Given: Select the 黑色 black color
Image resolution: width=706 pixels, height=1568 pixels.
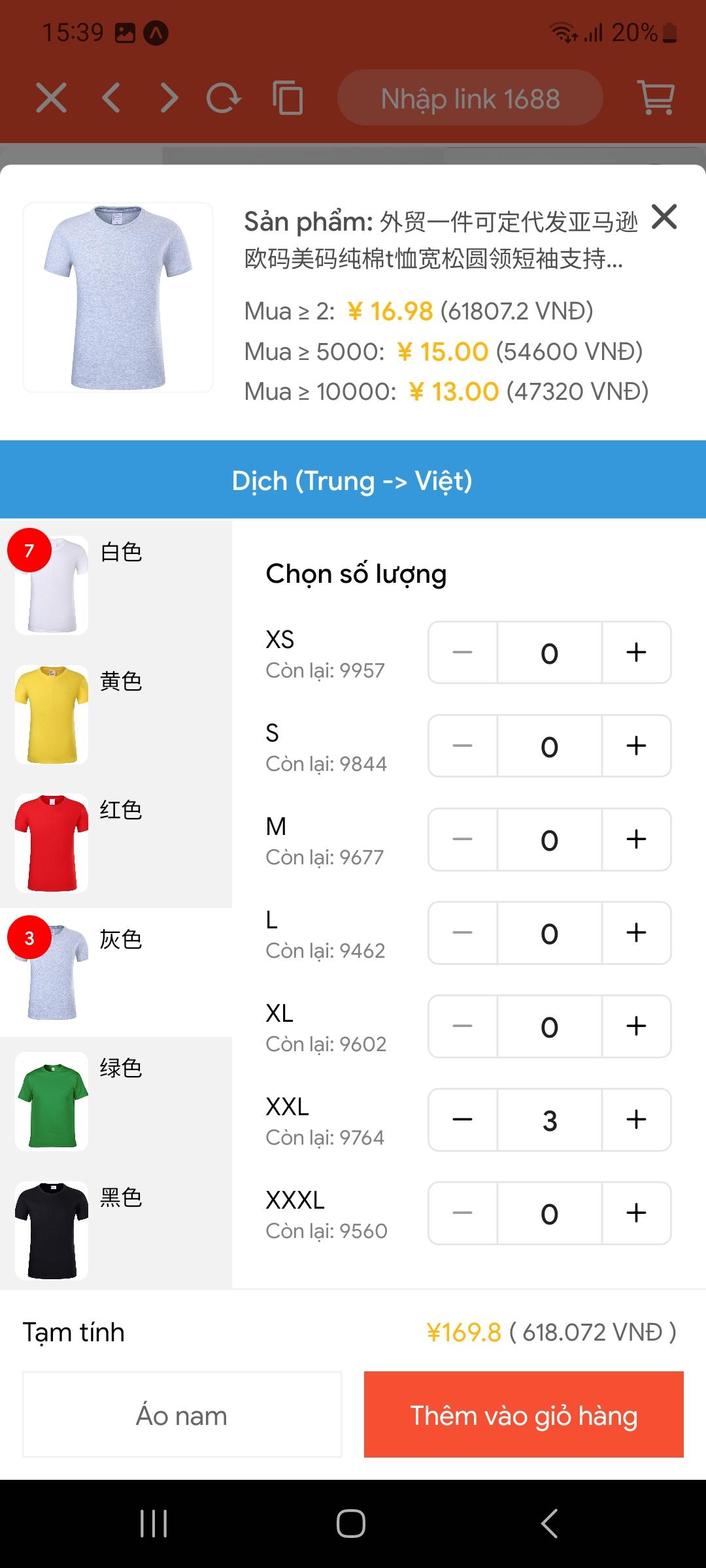Looking at the screenshot, I should pyautogui.click(x=116, y=1230).
